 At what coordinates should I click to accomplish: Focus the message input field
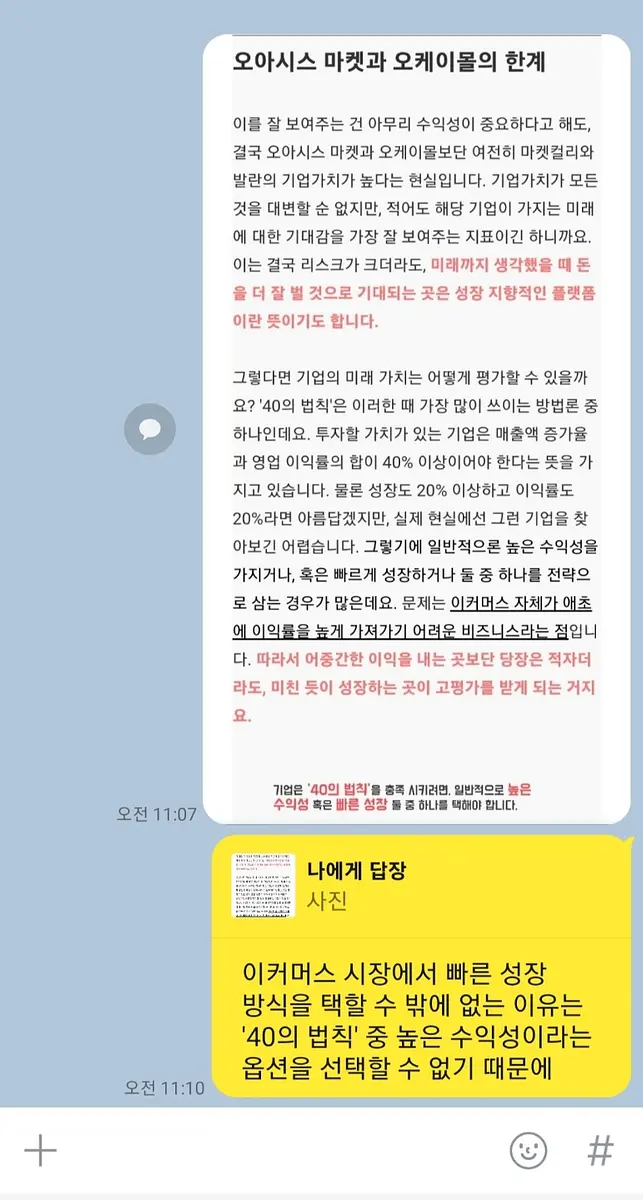(283, 1151)
